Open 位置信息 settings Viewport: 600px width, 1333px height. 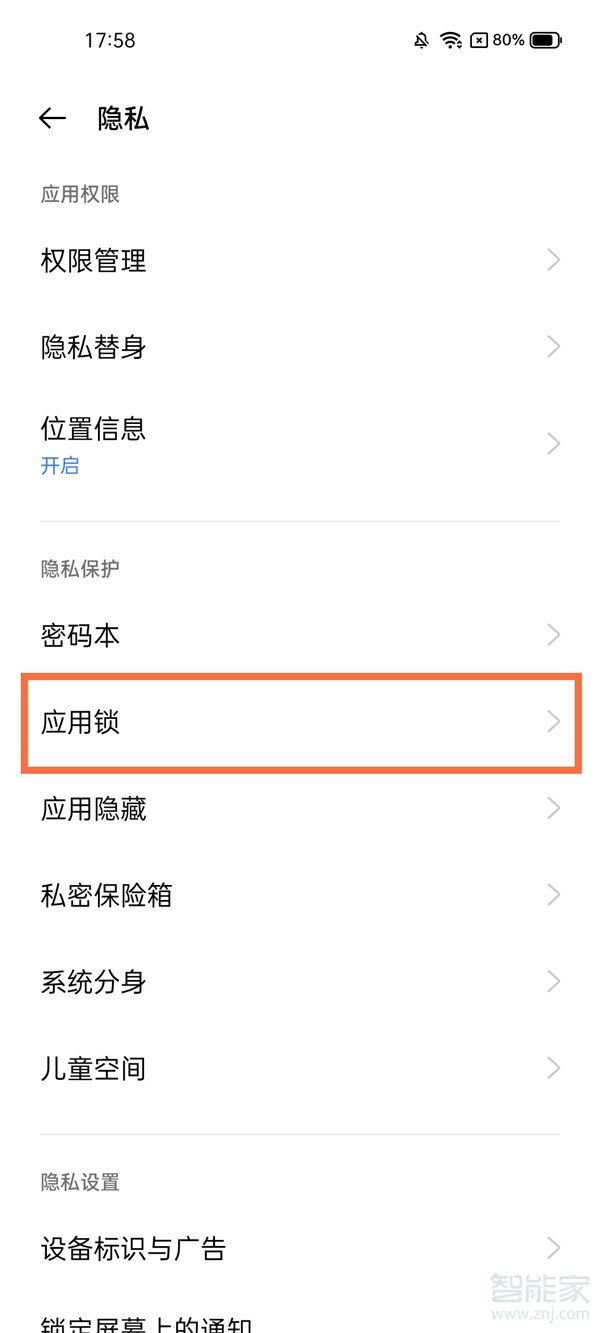[300, 444]
